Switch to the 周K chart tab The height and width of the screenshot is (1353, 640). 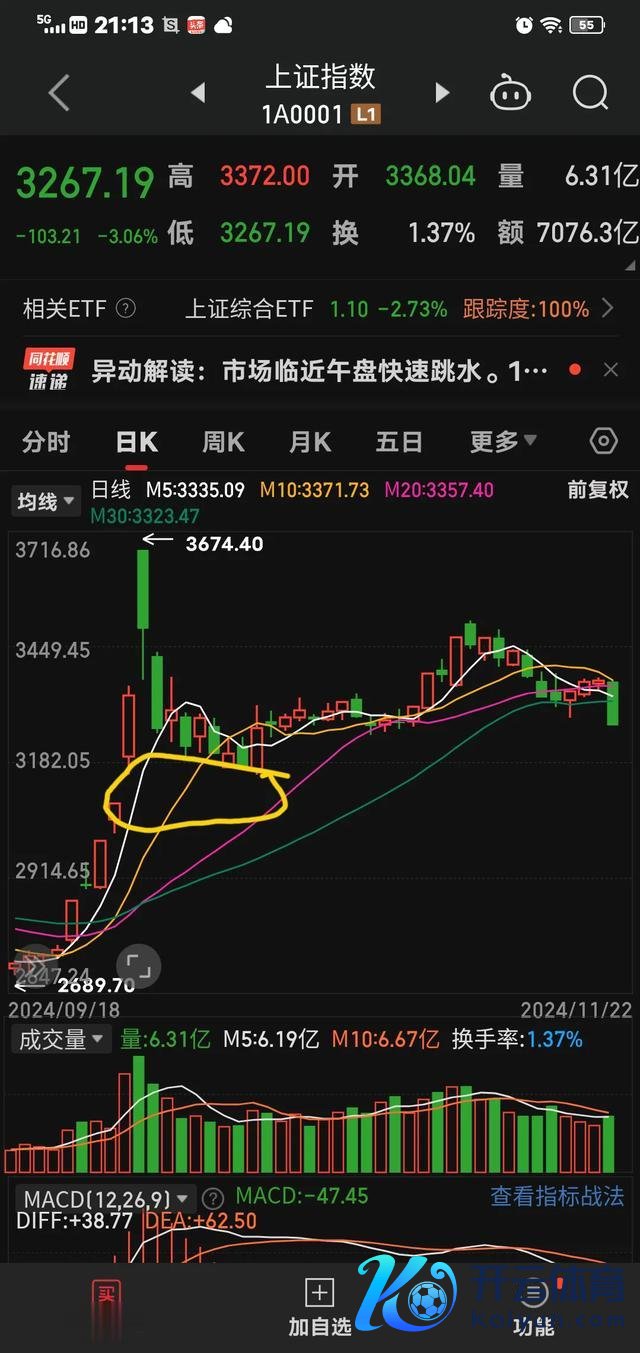[x=223, y=441]
